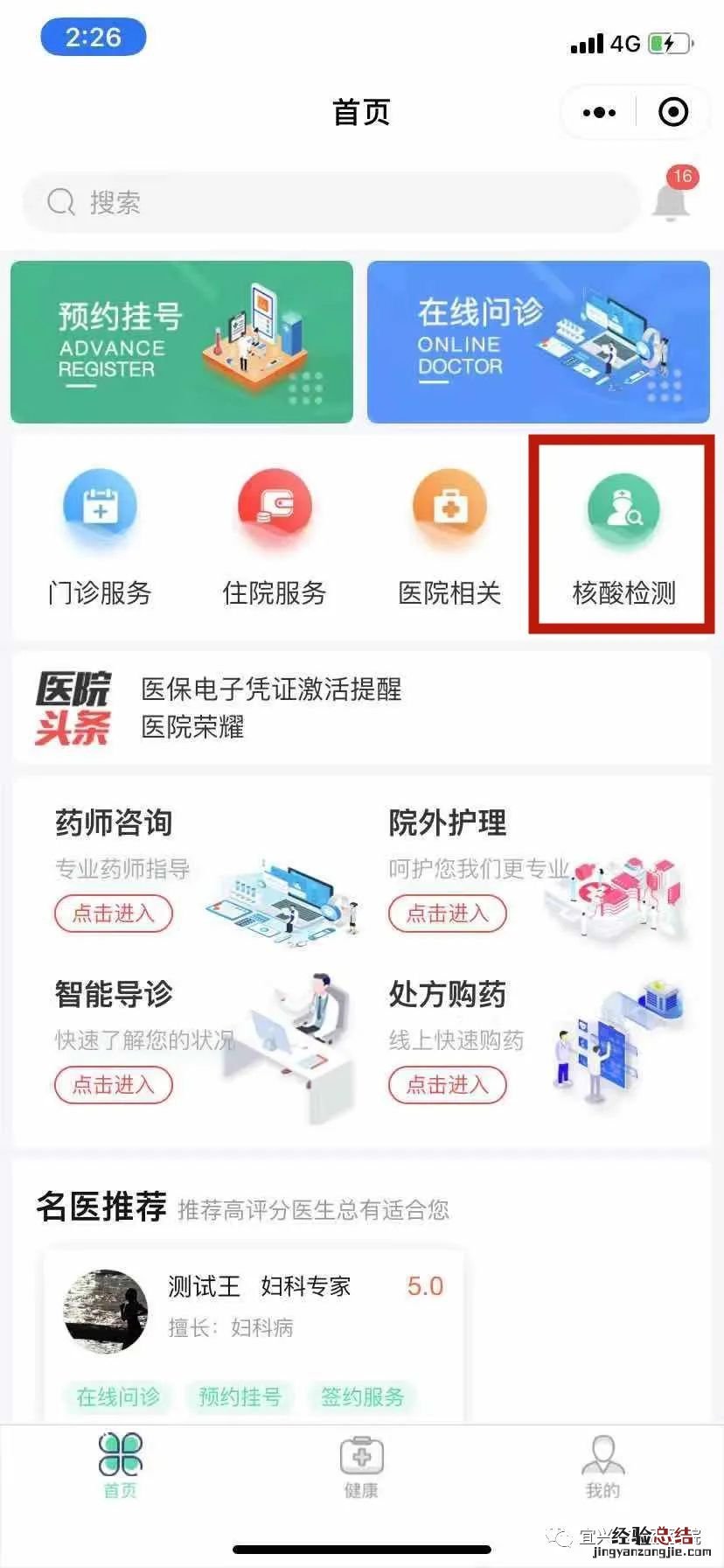Tap the 搜索 search box
The height and width of the screenshot is (1568, 724).
[332, 203]
